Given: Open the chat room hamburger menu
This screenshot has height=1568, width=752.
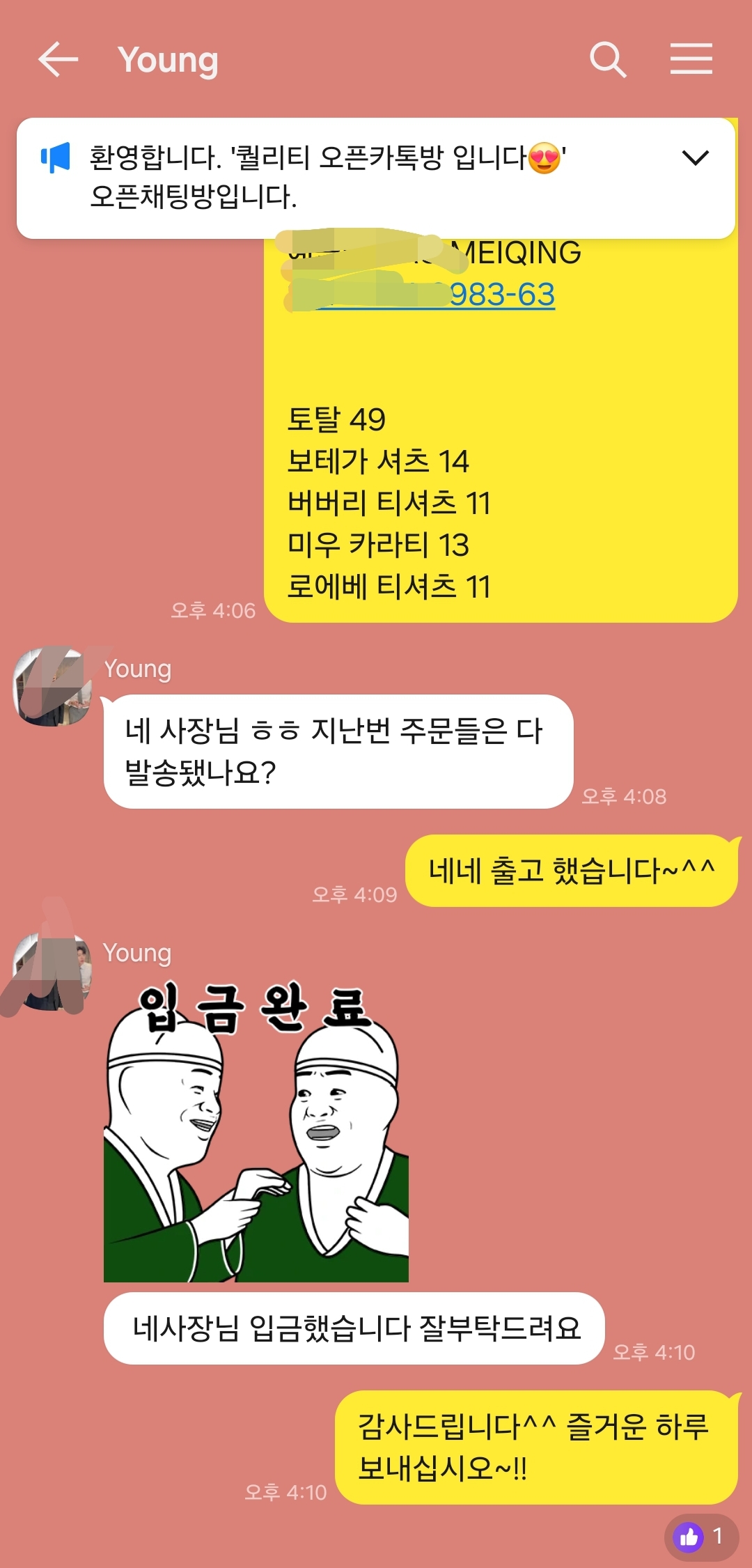Looking at the screenshot, I should [x=691, y=59].
